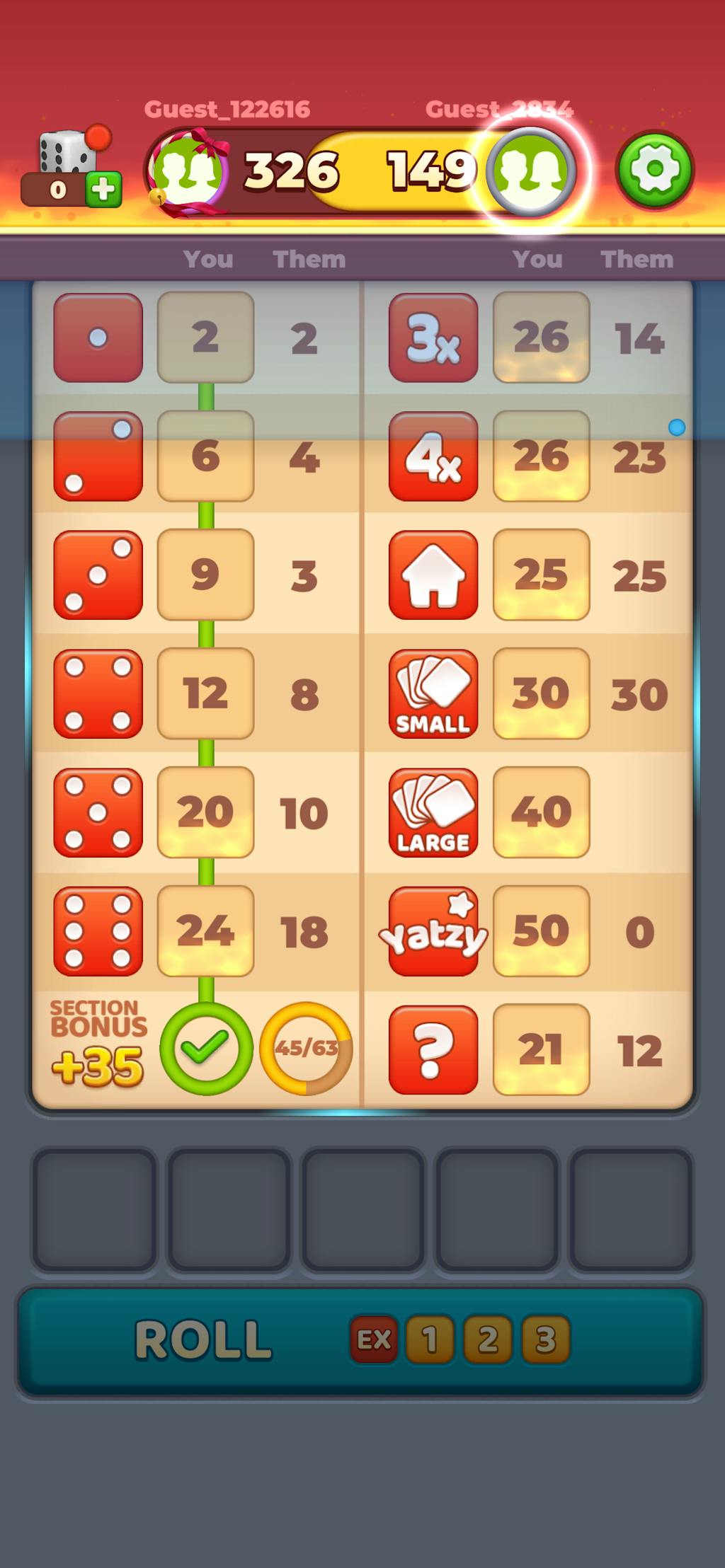Screen dimensions: 725x1568
Task: Select the sixes dice category
Action: (x=98, y=931)
